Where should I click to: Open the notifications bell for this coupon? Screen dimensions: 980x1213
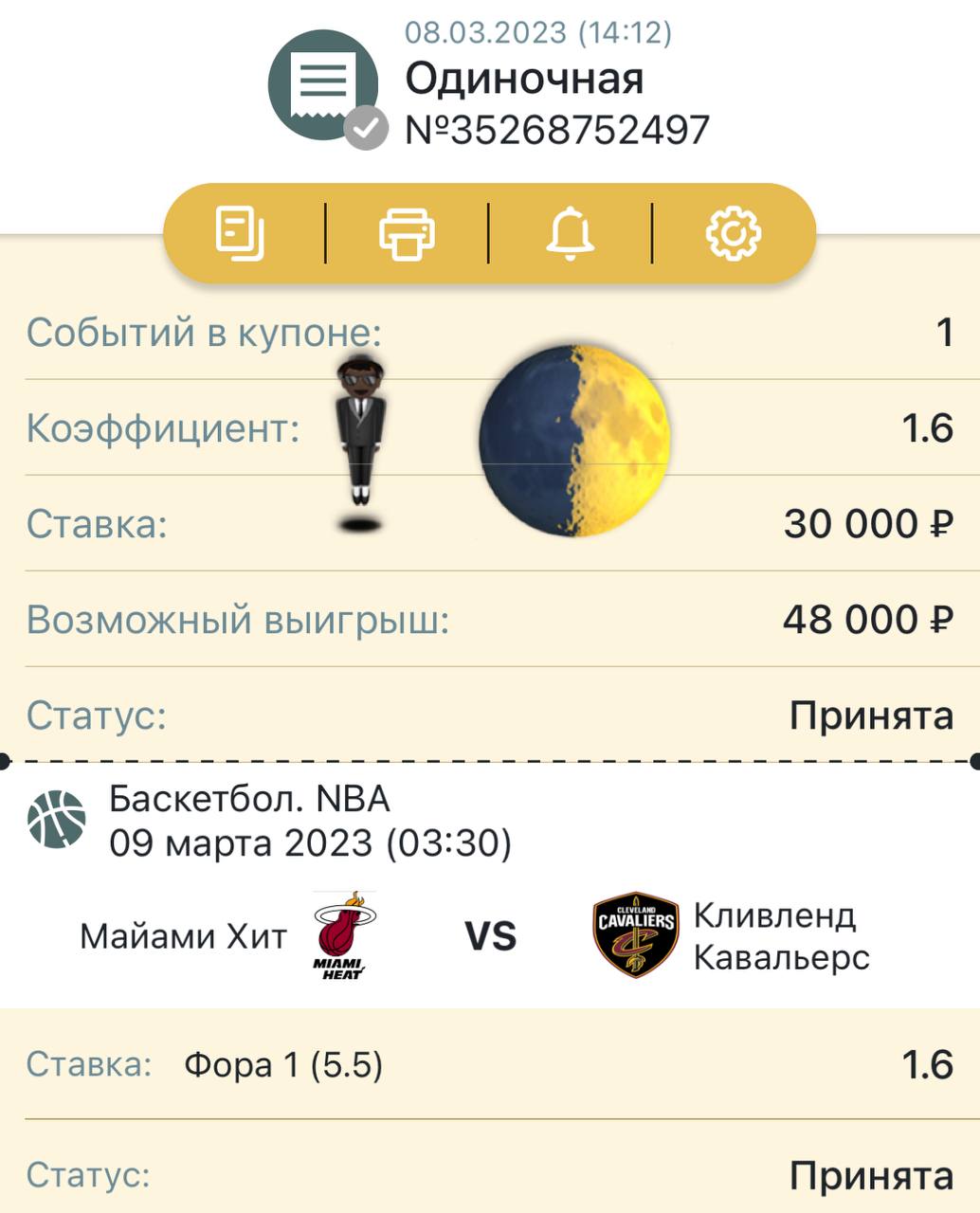point(571,232)
